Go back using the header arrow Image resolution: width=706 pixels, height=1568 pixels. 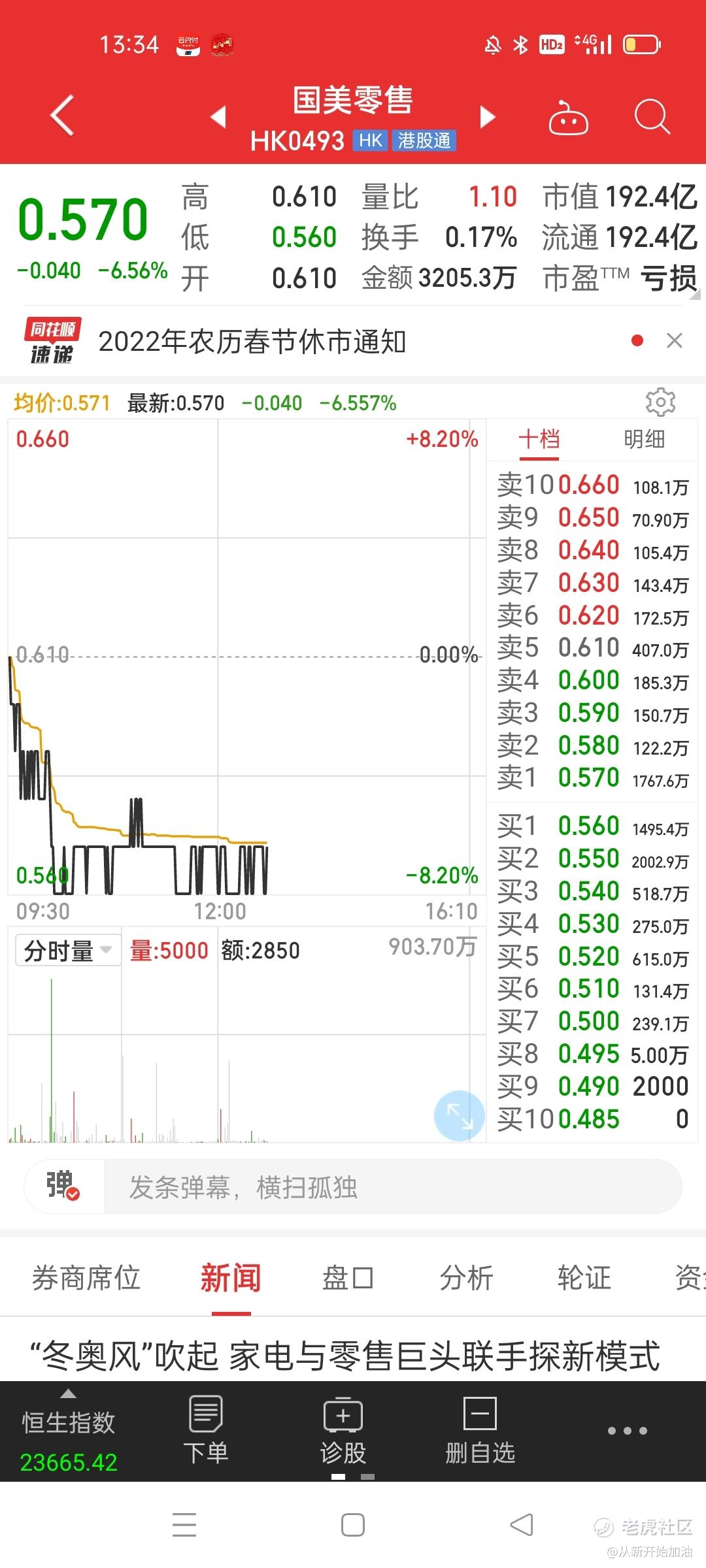[62, 116]
